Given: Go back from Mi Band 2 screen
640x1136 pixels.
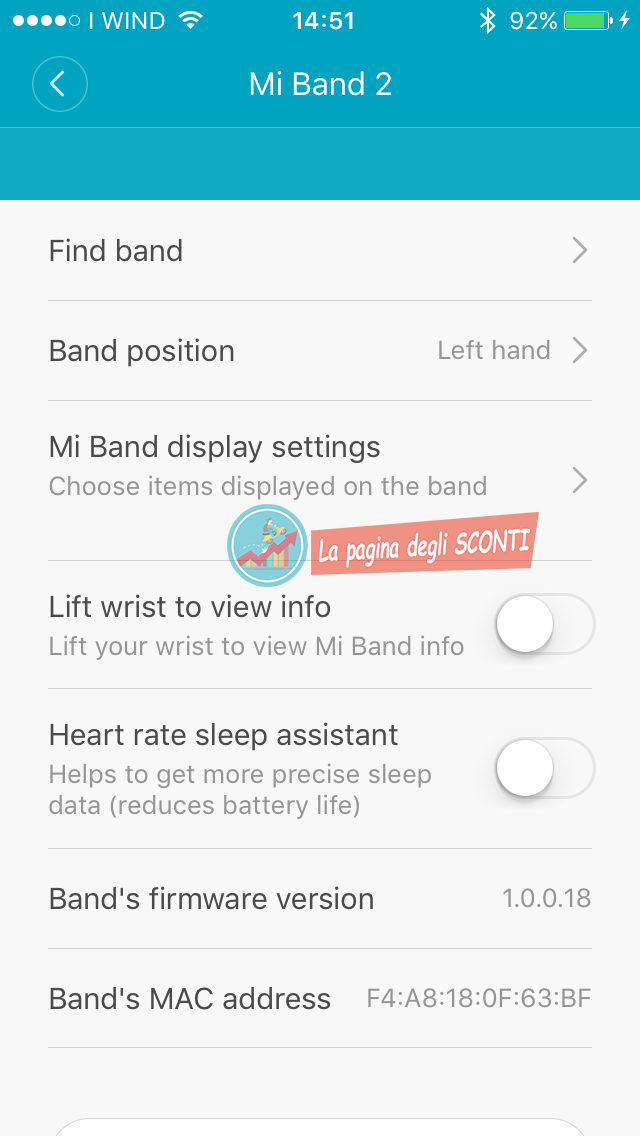Looking at the screenshot, I should click(x=59, y=84).
